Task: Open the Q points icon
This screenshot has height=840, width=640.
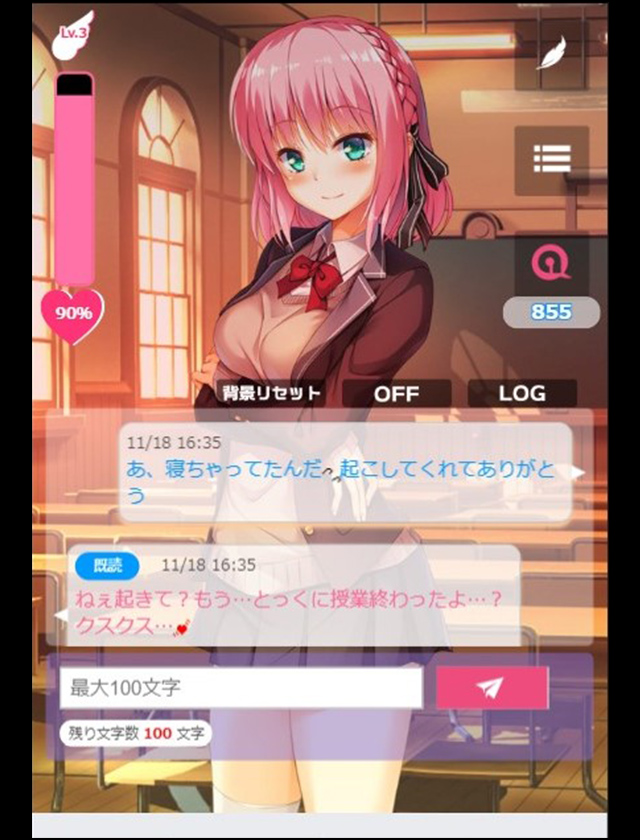Action: pos(552,265)
